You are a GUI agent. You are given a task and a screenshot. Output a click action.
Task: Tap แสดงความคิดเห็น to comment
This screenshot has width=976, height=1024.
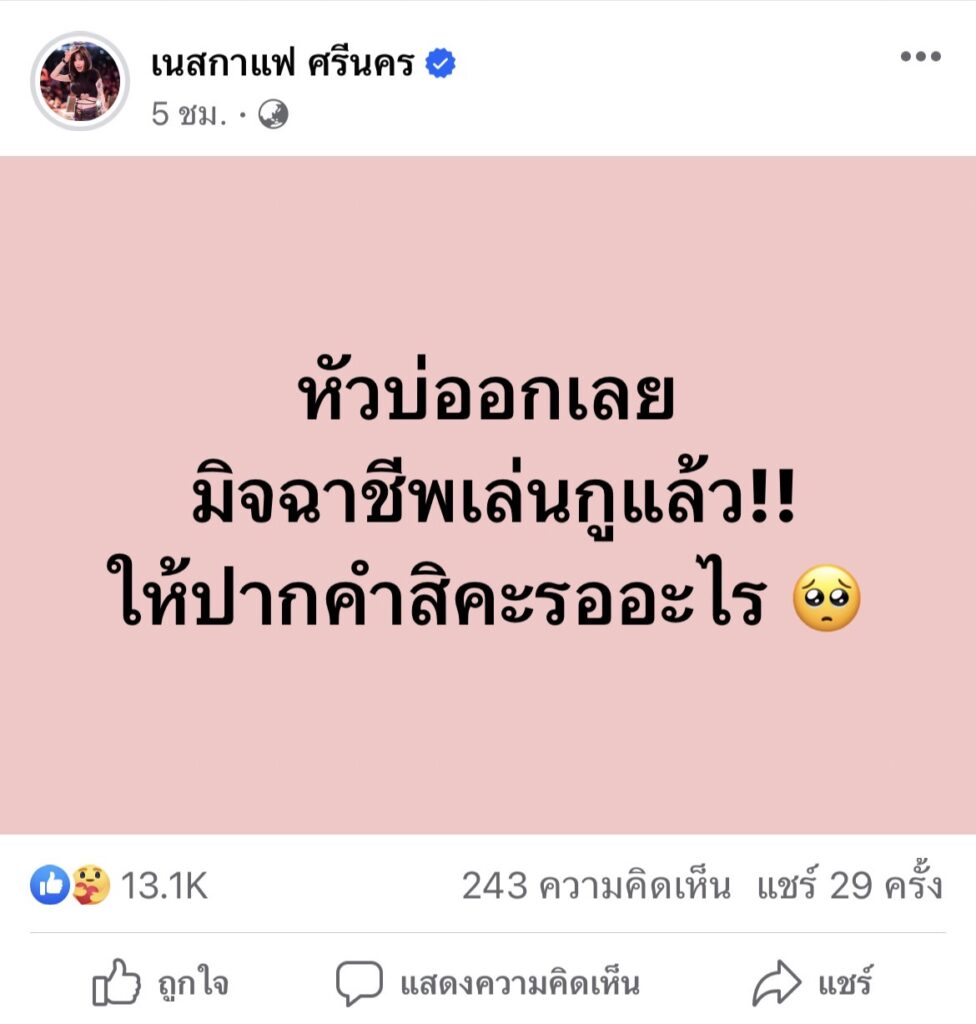[488, 983]
